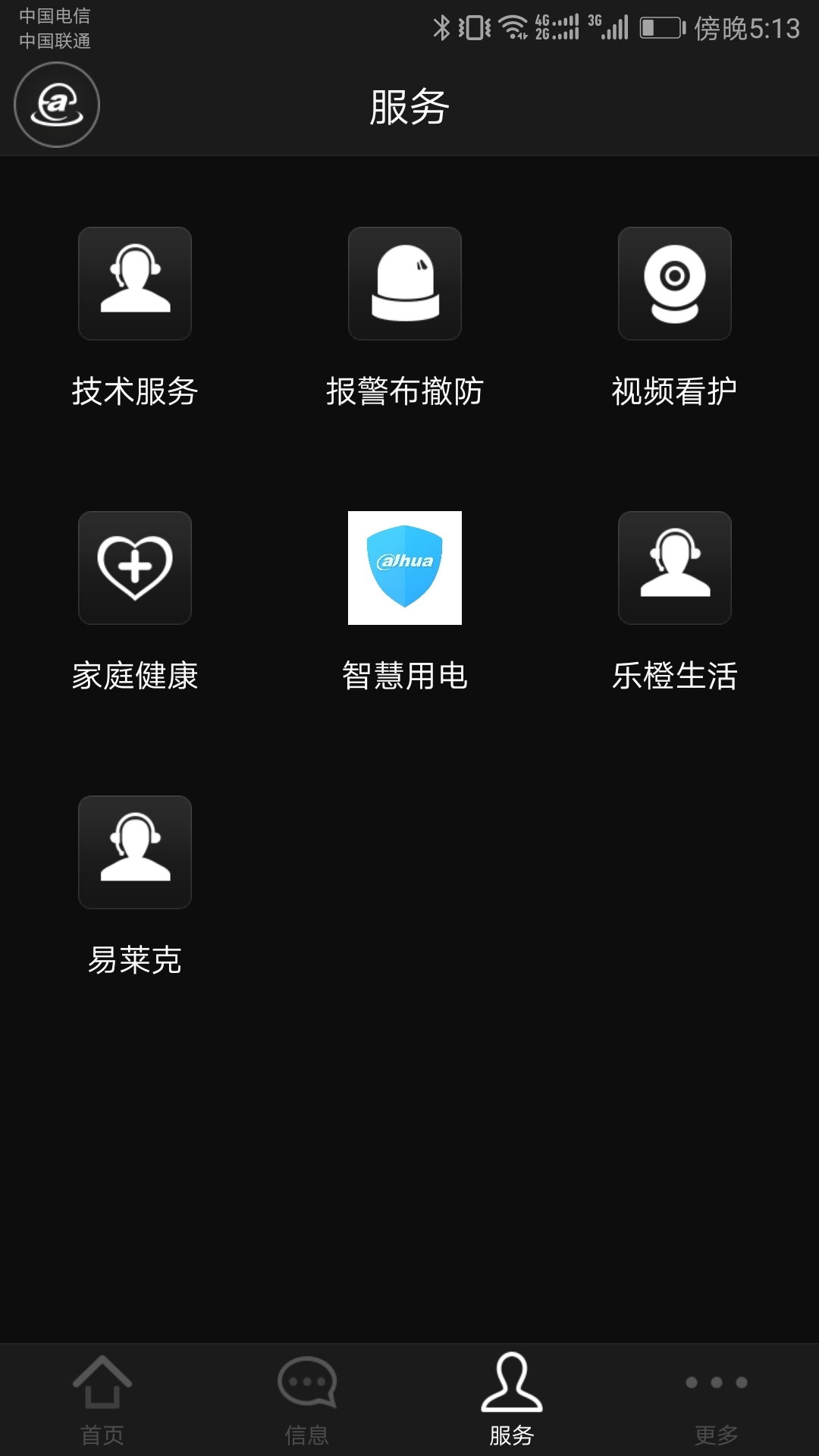Open 乐橙生活 service
This screenshot has width=819, height=1456.
(675, 568)
